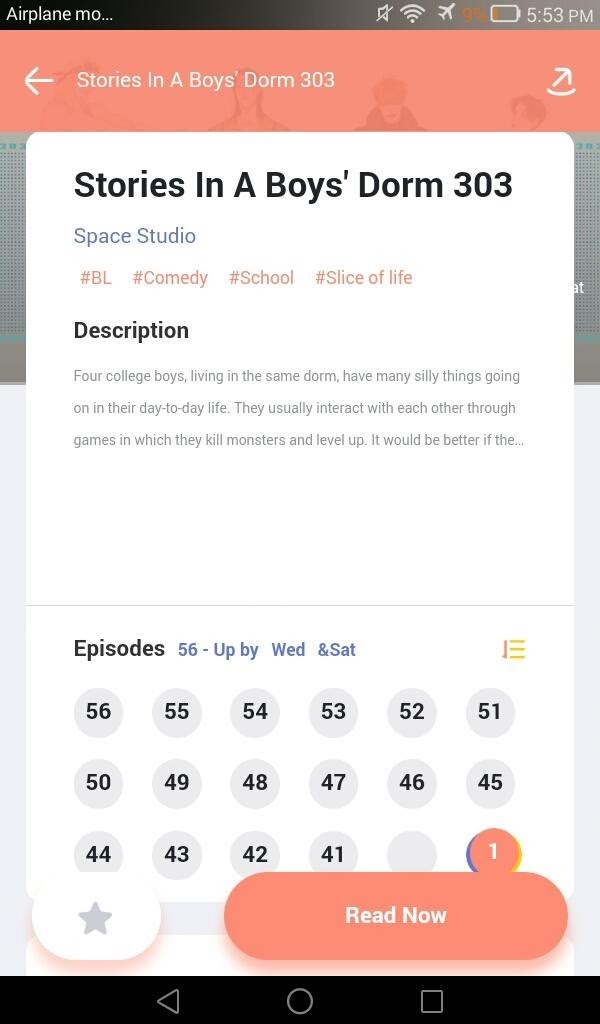Open episode 47
Image resolution: width=600 pixels, height=1024 pixels.
tap(333, 783)
